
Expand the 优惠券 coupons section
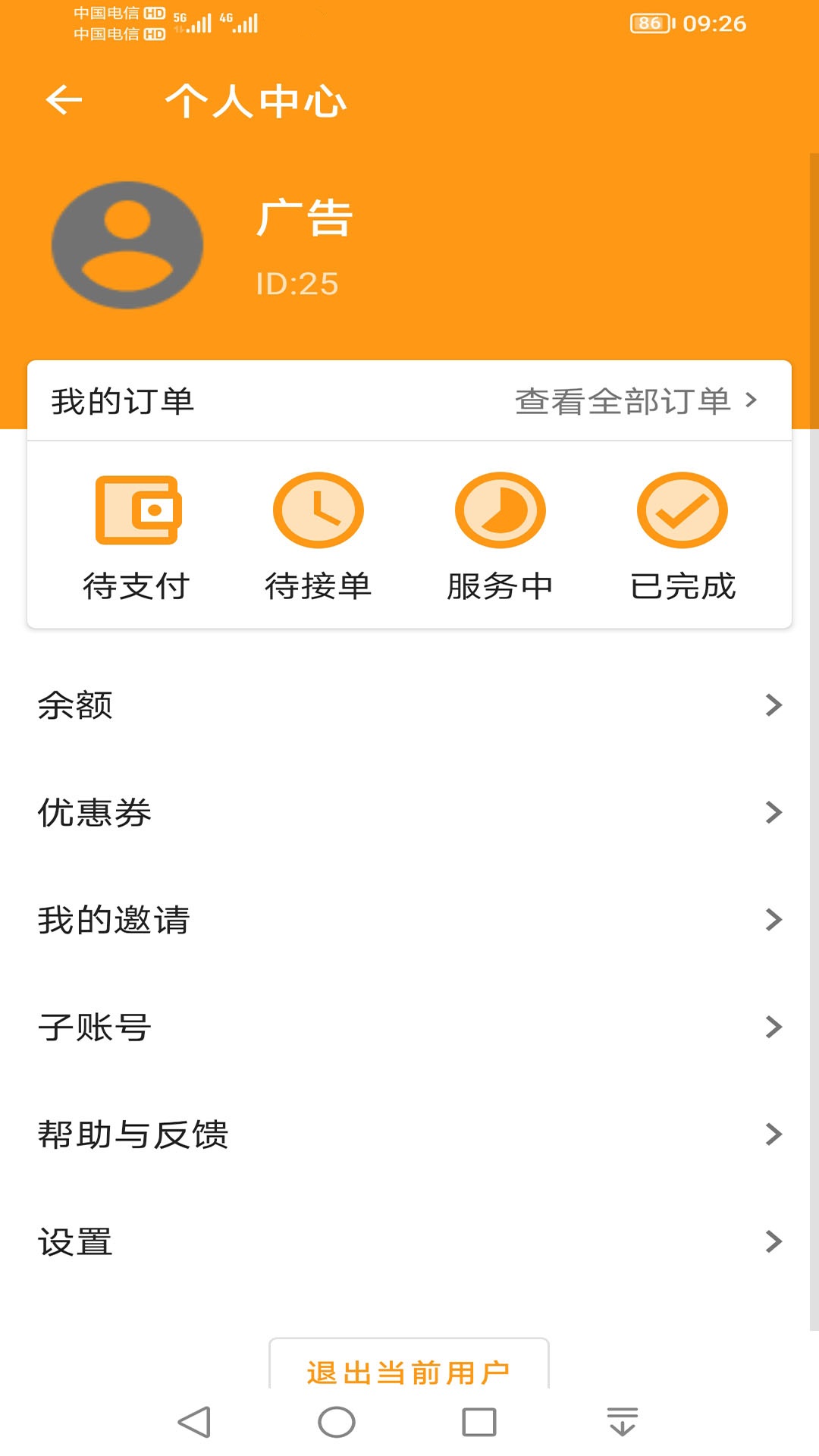(x=409, y=813)
